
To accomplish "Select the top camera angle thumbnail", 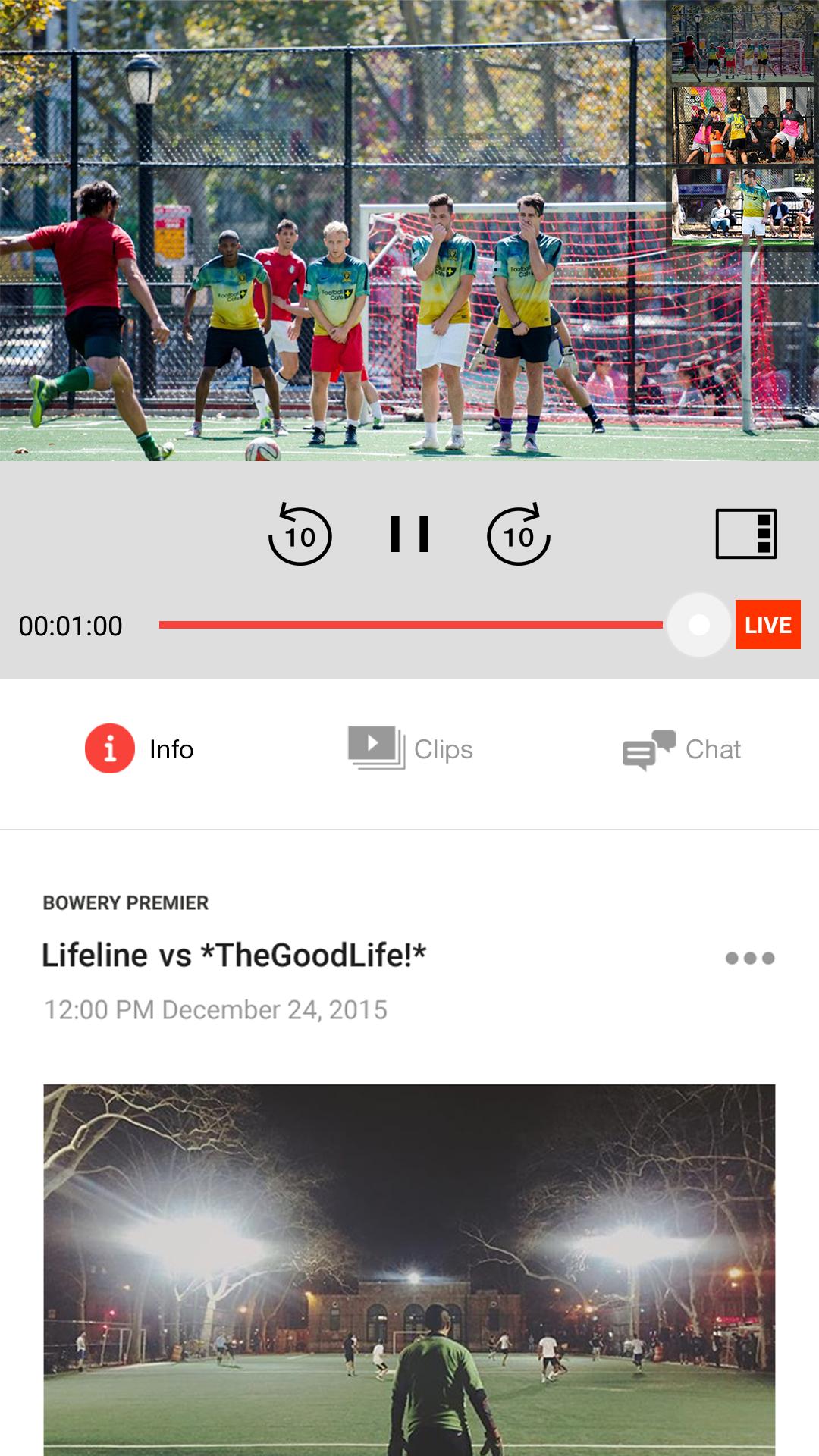I will 742,44.
